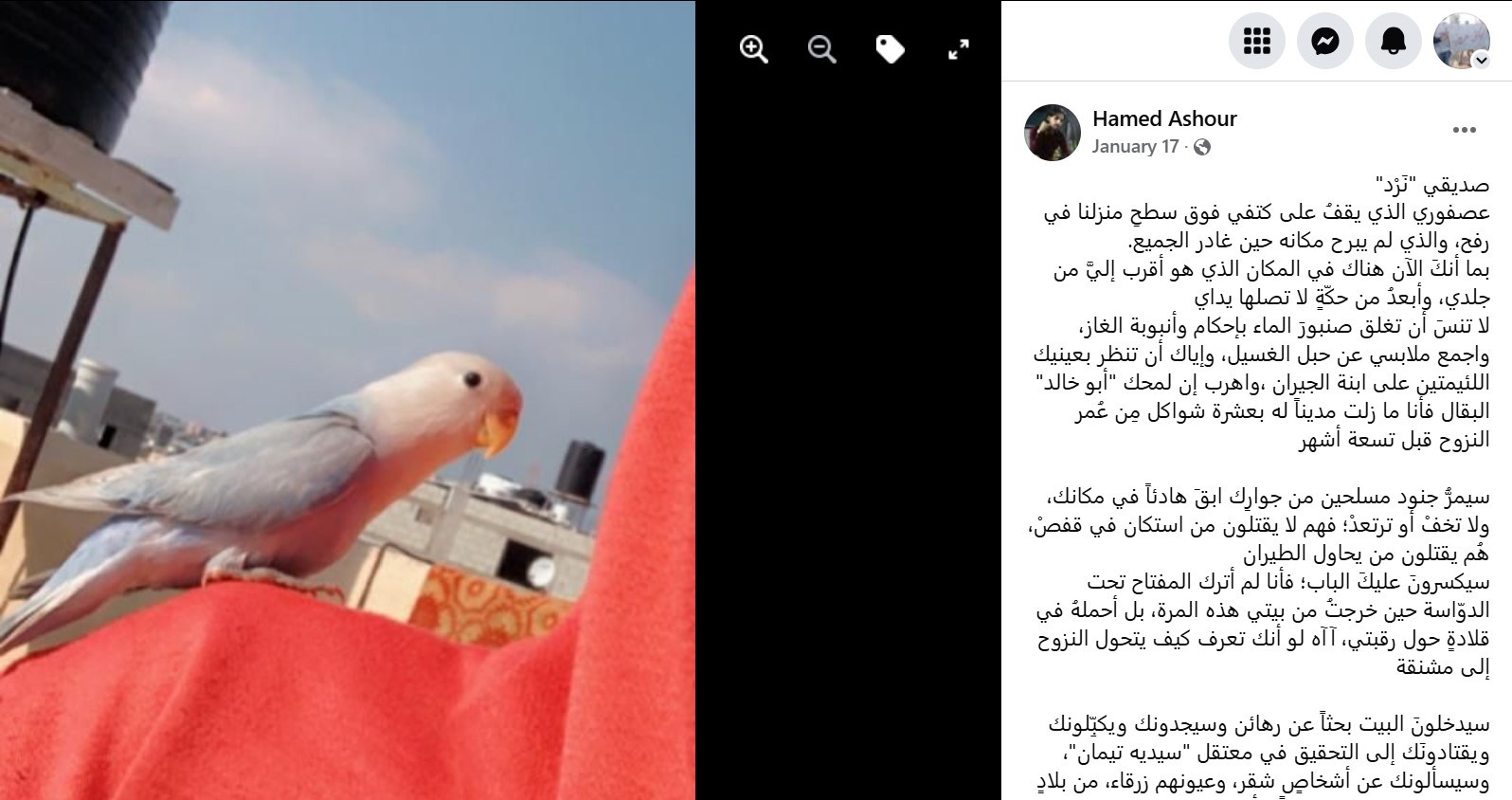Open the notifications bell
This screenshot has width=1512, height=800.
coord(1393,42)
